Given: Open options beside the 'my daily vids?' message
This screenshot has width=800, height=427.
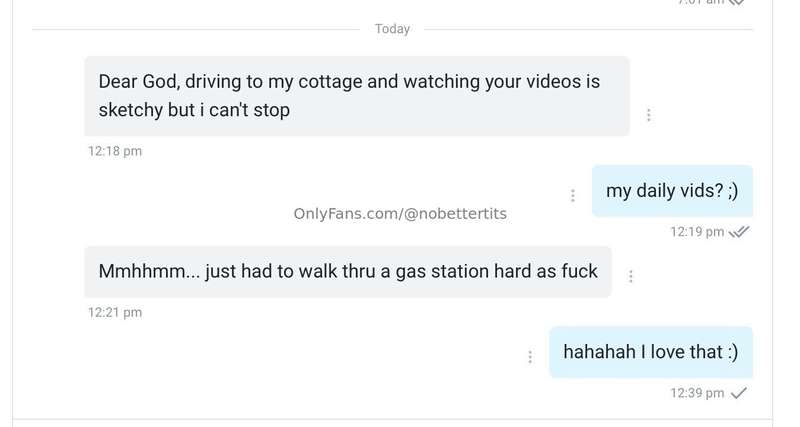Looking at the screenshot, I should tap(572, 195).
